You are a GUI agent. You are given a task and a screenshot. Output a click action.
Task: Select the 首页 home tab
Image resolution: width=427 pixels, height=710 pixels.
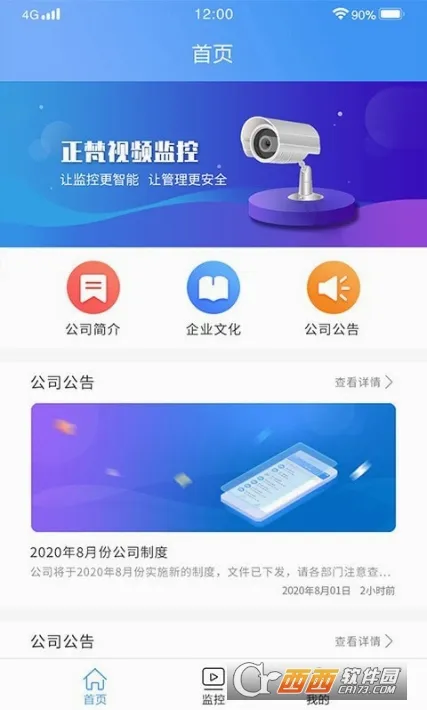95,686
